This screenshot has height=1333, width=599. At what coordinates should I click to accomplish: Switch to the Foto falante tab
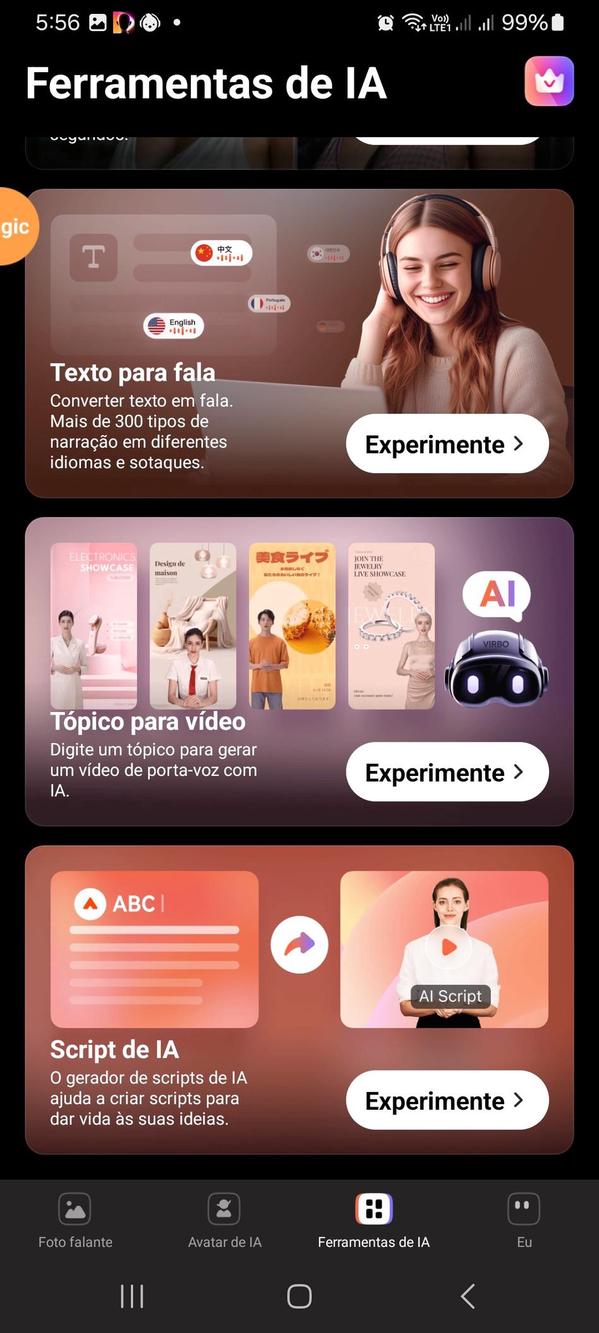(75, 1221)
